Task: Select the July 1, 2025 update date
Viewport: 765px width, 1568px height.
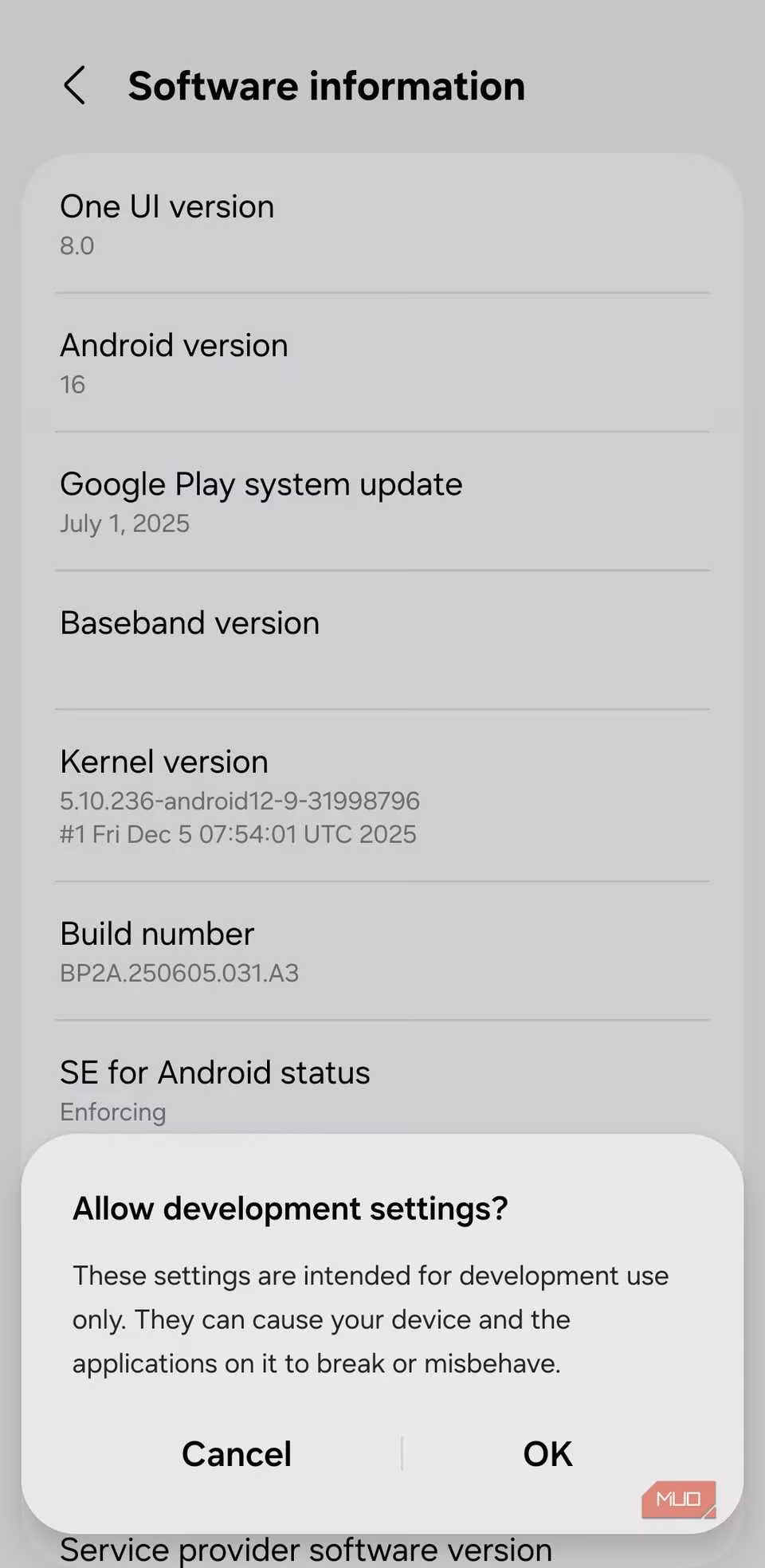Action: coord(124,523)
